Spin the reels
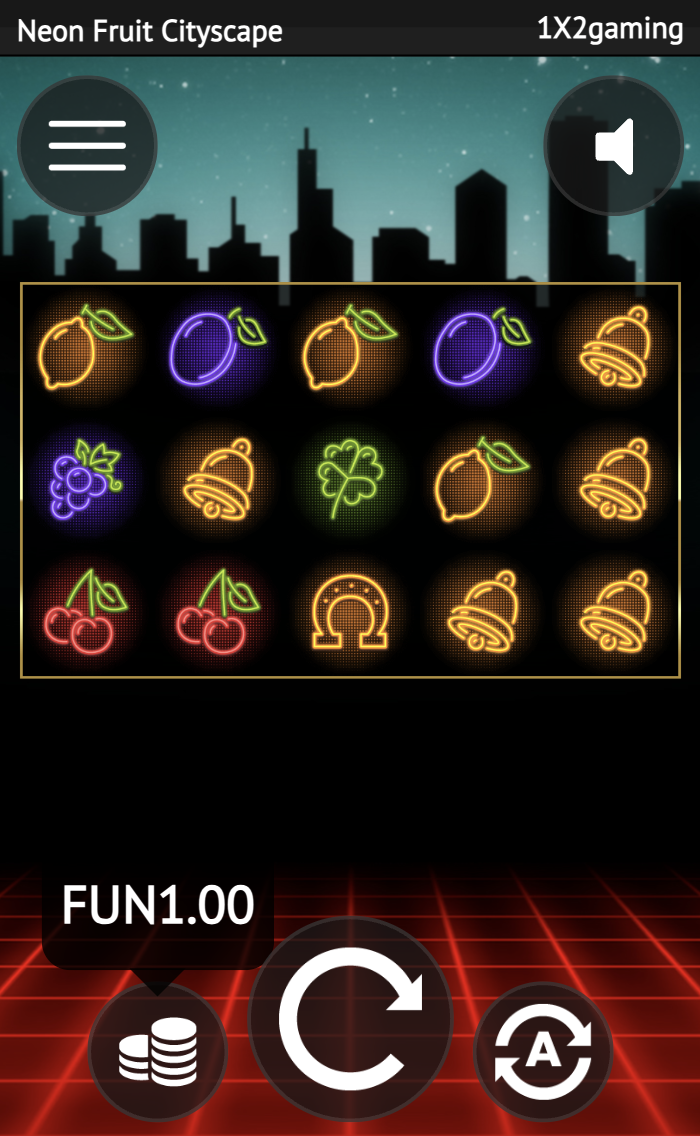The width and height of the screenshot is (700, 1136). tap(350, 1018)
